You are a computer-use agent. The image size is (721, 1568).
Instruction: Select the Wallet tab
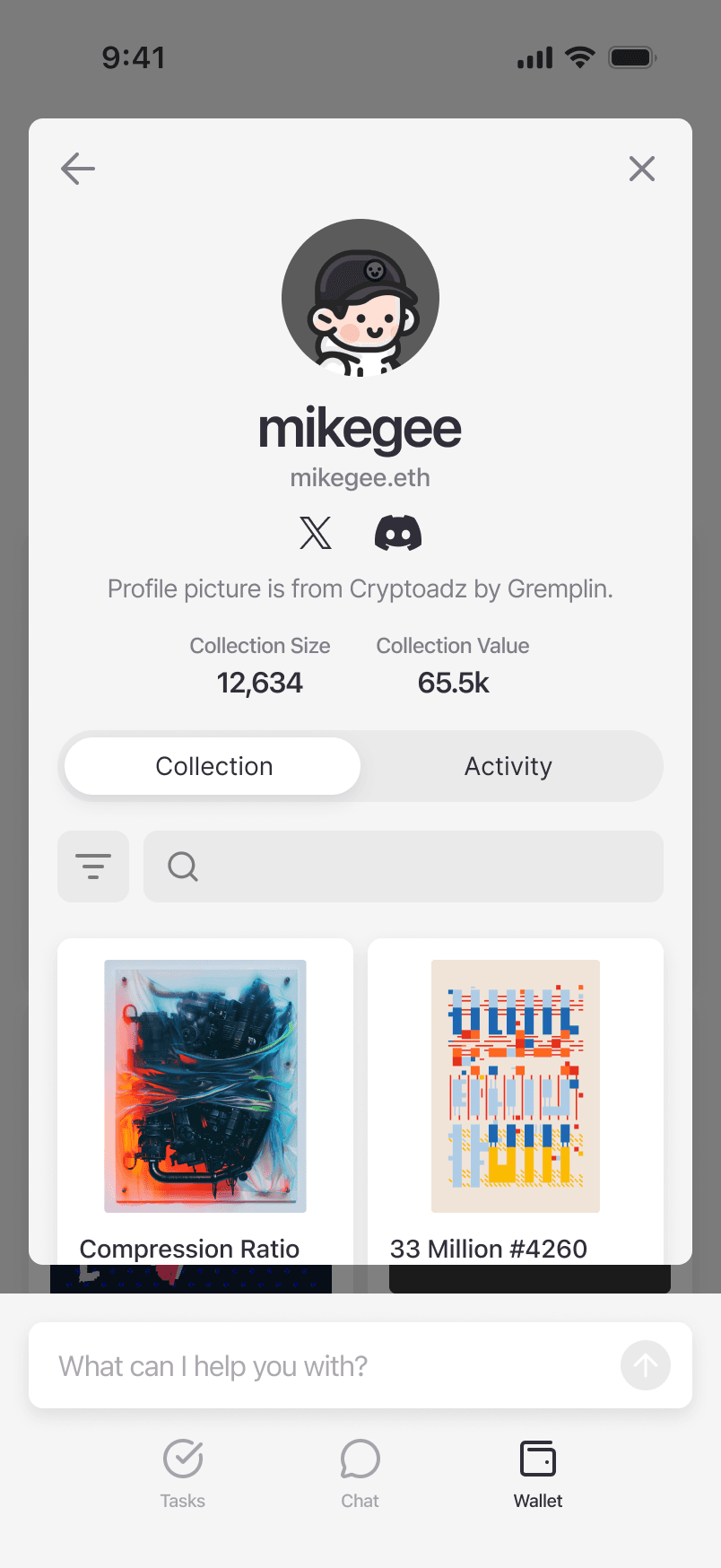pyautogui.click(x=538, y=1474)
